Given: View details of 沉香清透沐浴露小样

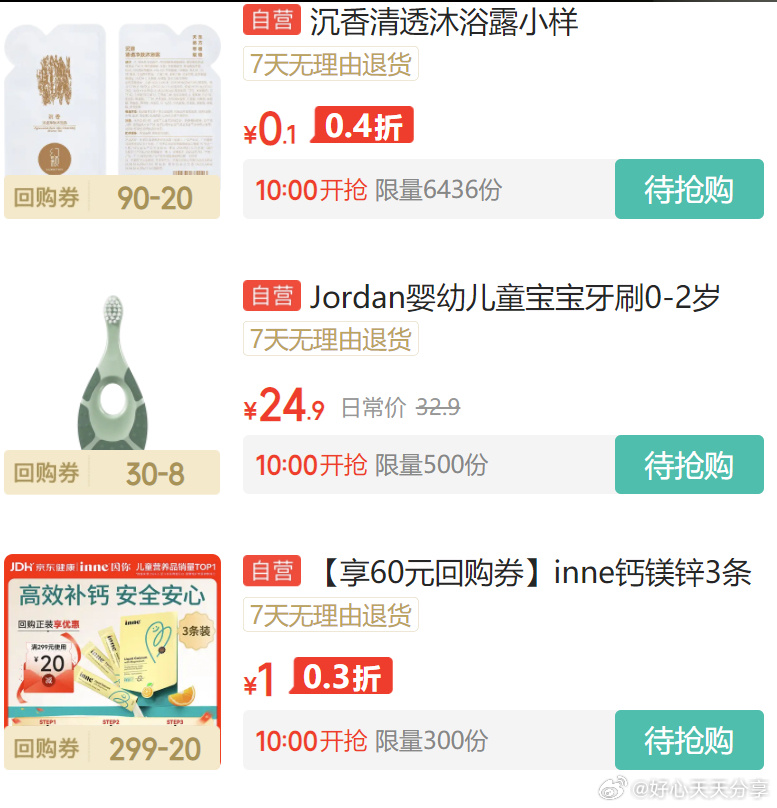Looking at the screenshot, I should click(443, 21).
